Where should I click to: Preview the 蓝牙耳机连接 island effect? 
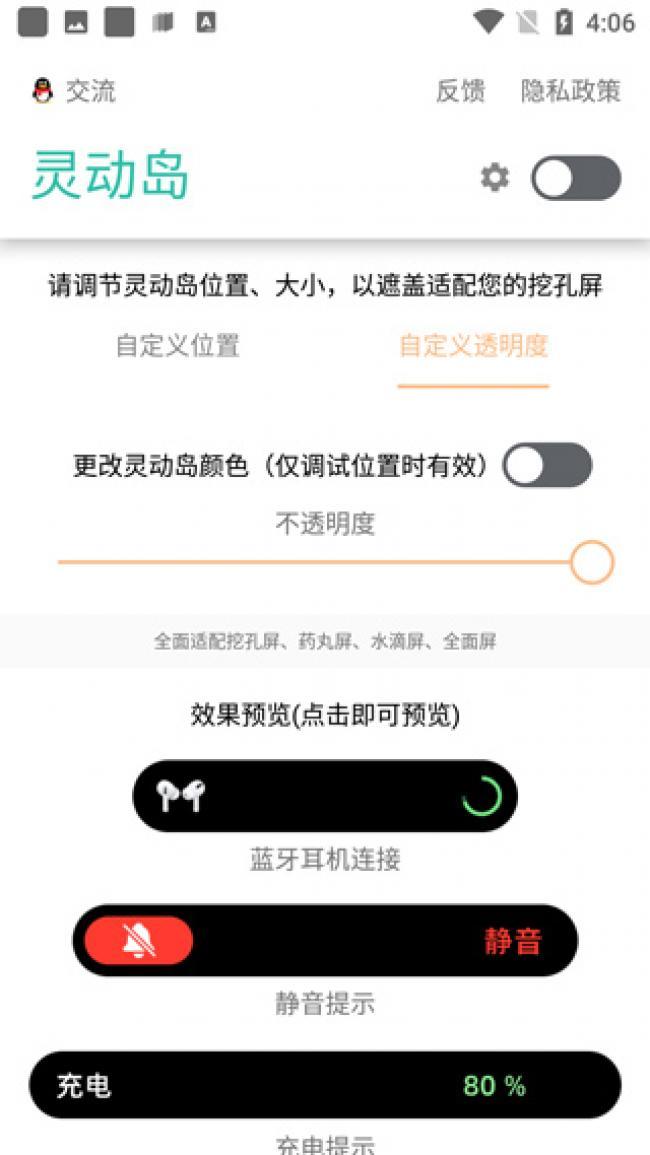coord(325,796)
